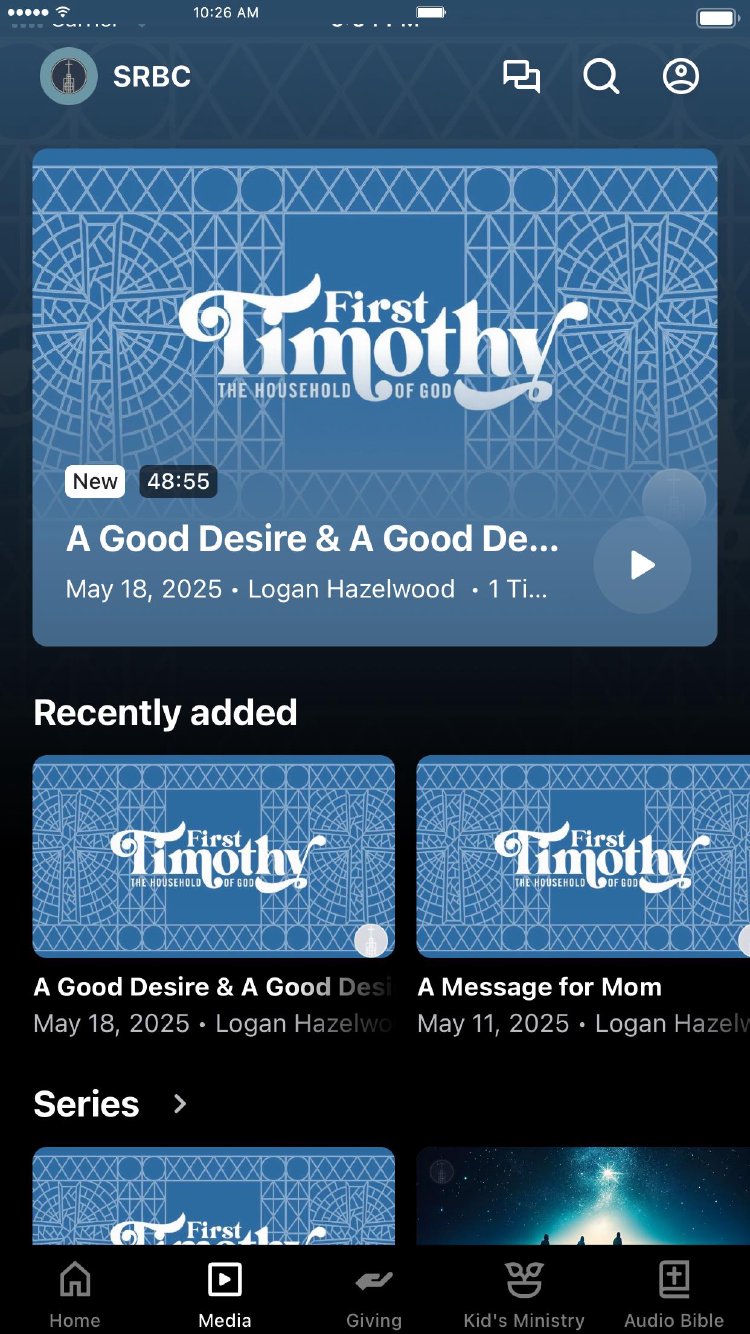Screen dimensions: 750x1334
Task: Open the account profile icon
Action: click(x=681, y=77)
